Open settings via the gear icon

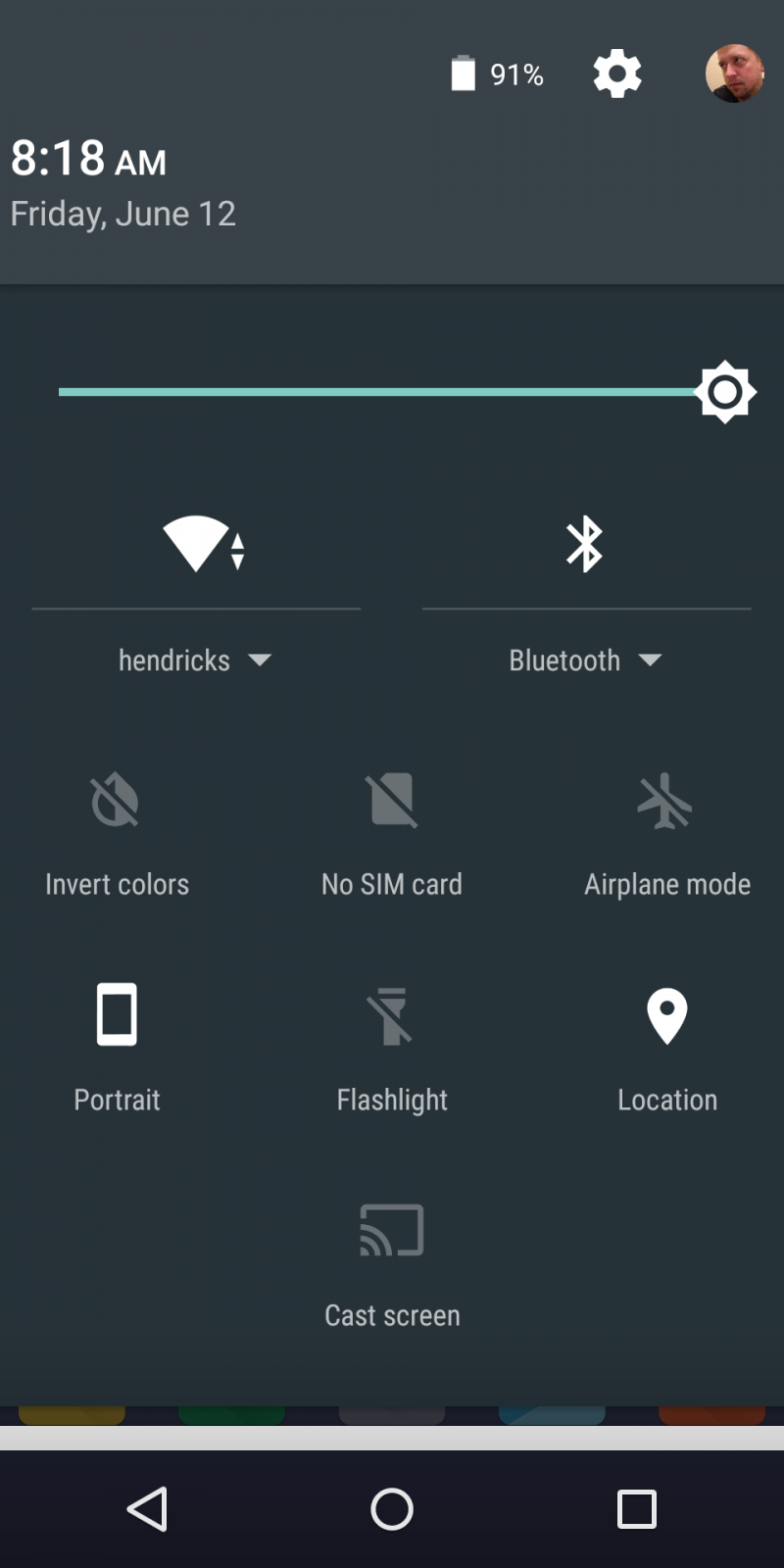click(617, 73)
